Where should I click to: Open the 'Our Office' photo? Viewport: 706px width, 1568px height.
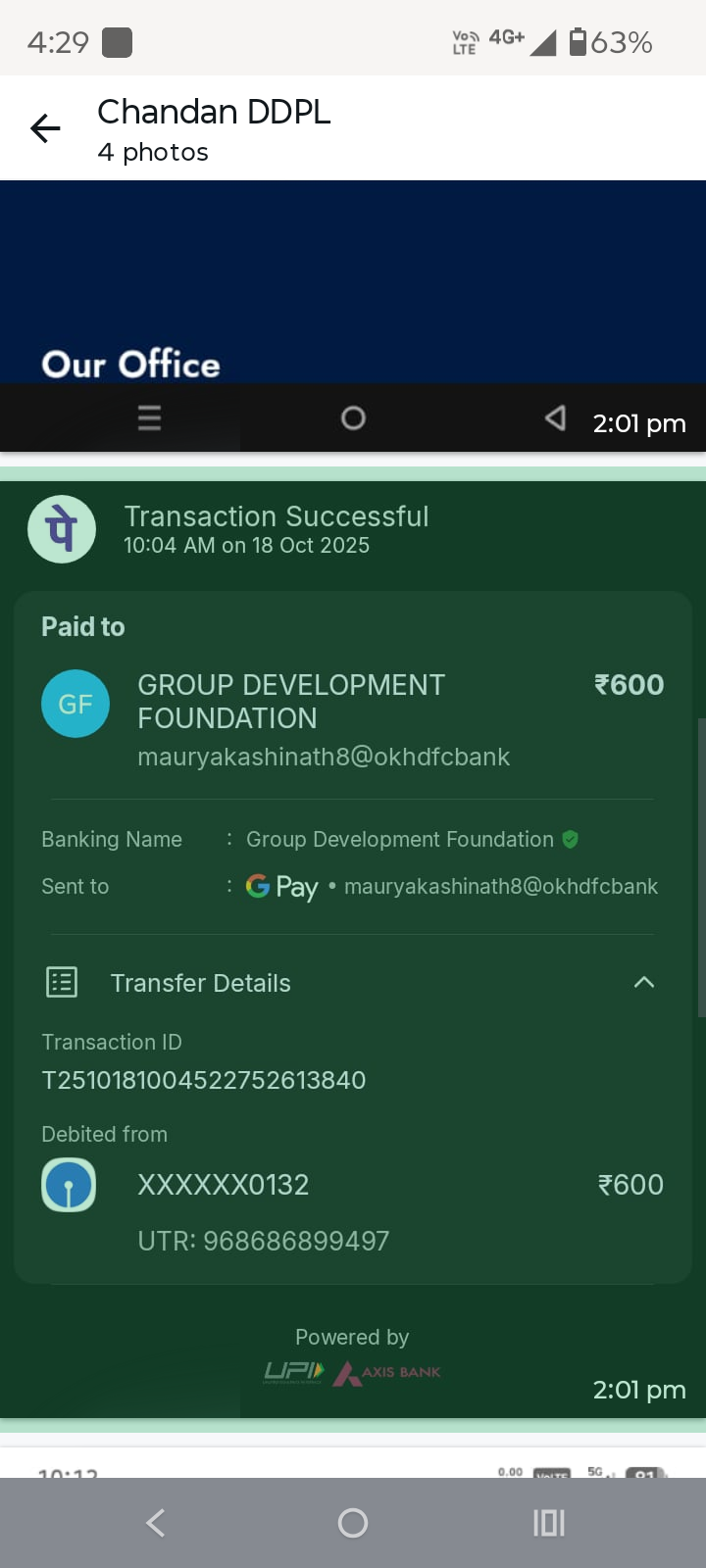point(353,294)
